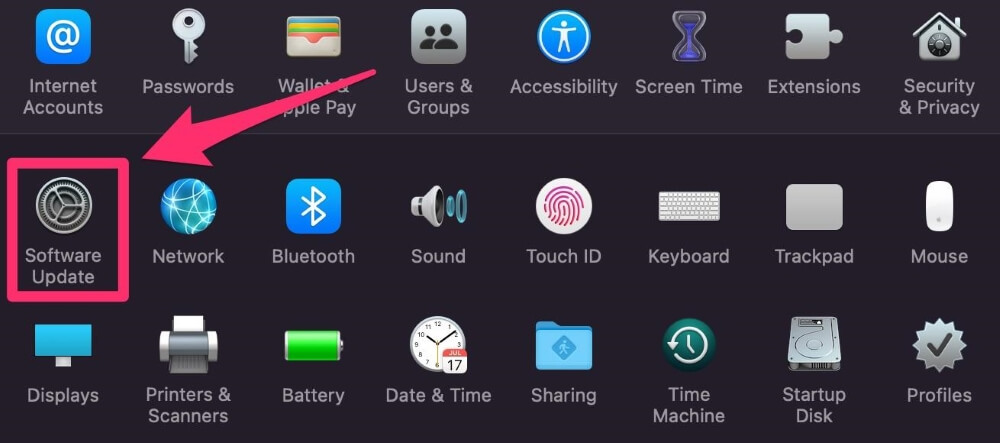
Task: Open Software Update preferences
Action: click(63, 205)
